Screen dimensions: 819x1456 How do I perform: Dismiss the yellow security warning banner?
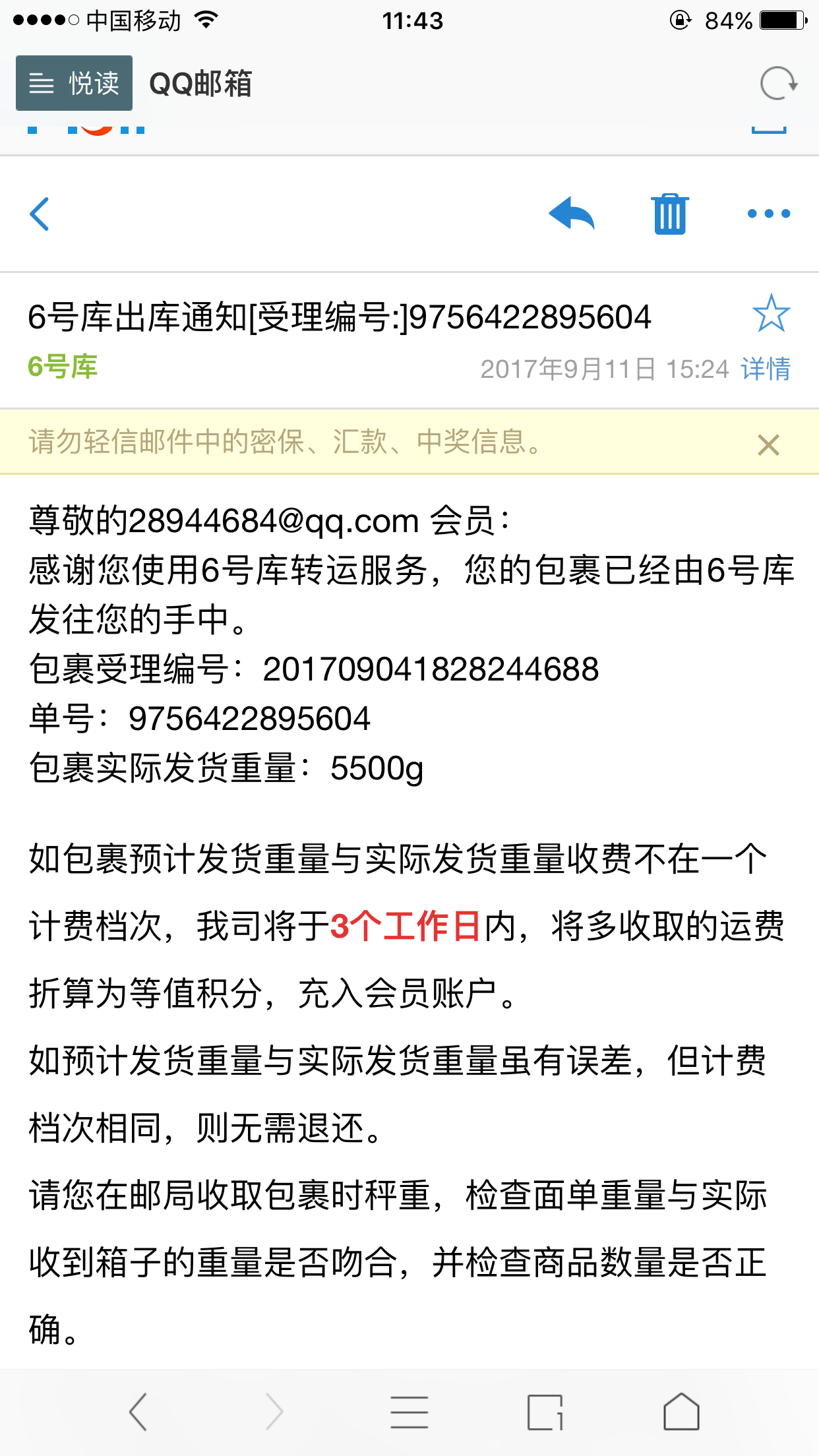(769, 445)
